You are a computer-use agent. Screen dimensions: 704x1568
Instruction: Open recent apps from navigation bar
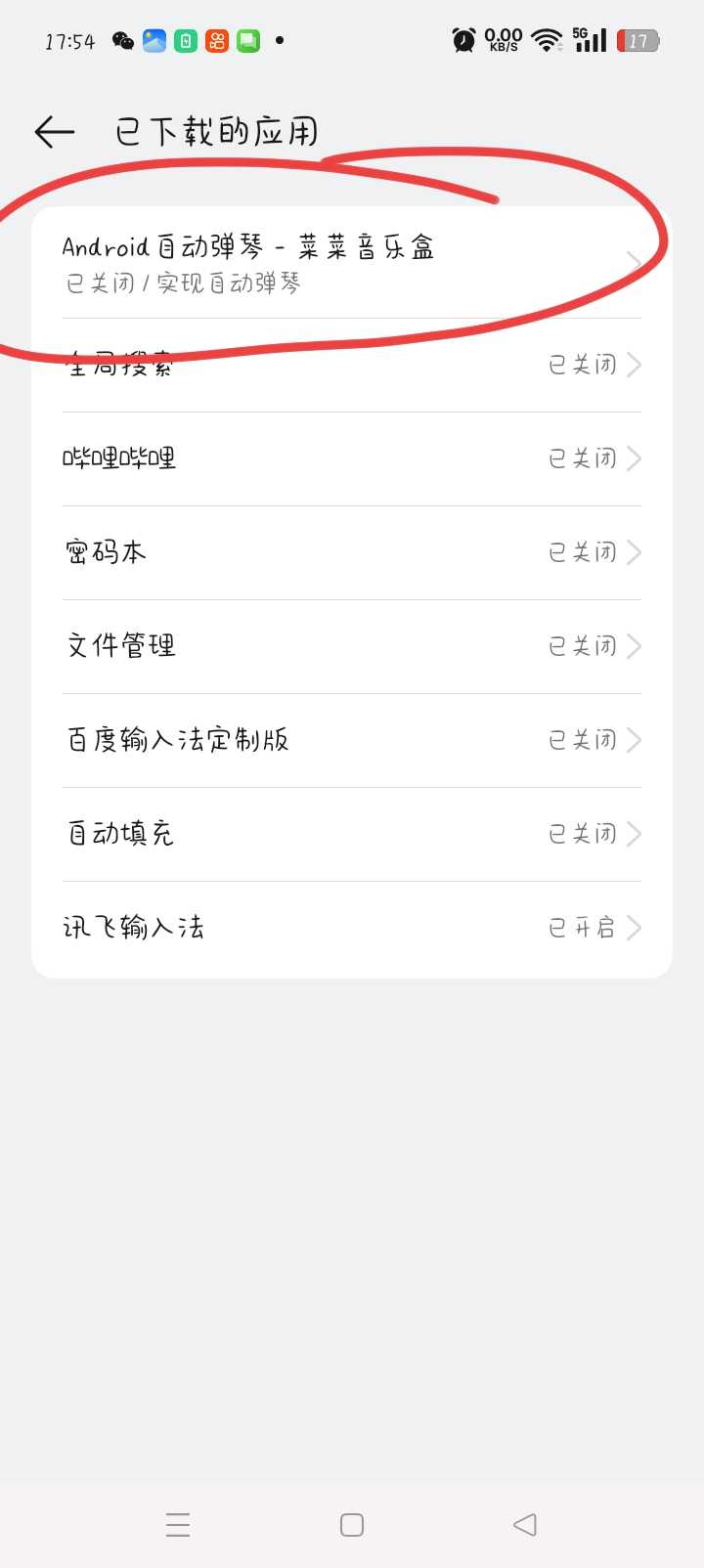pos(178,1525)
